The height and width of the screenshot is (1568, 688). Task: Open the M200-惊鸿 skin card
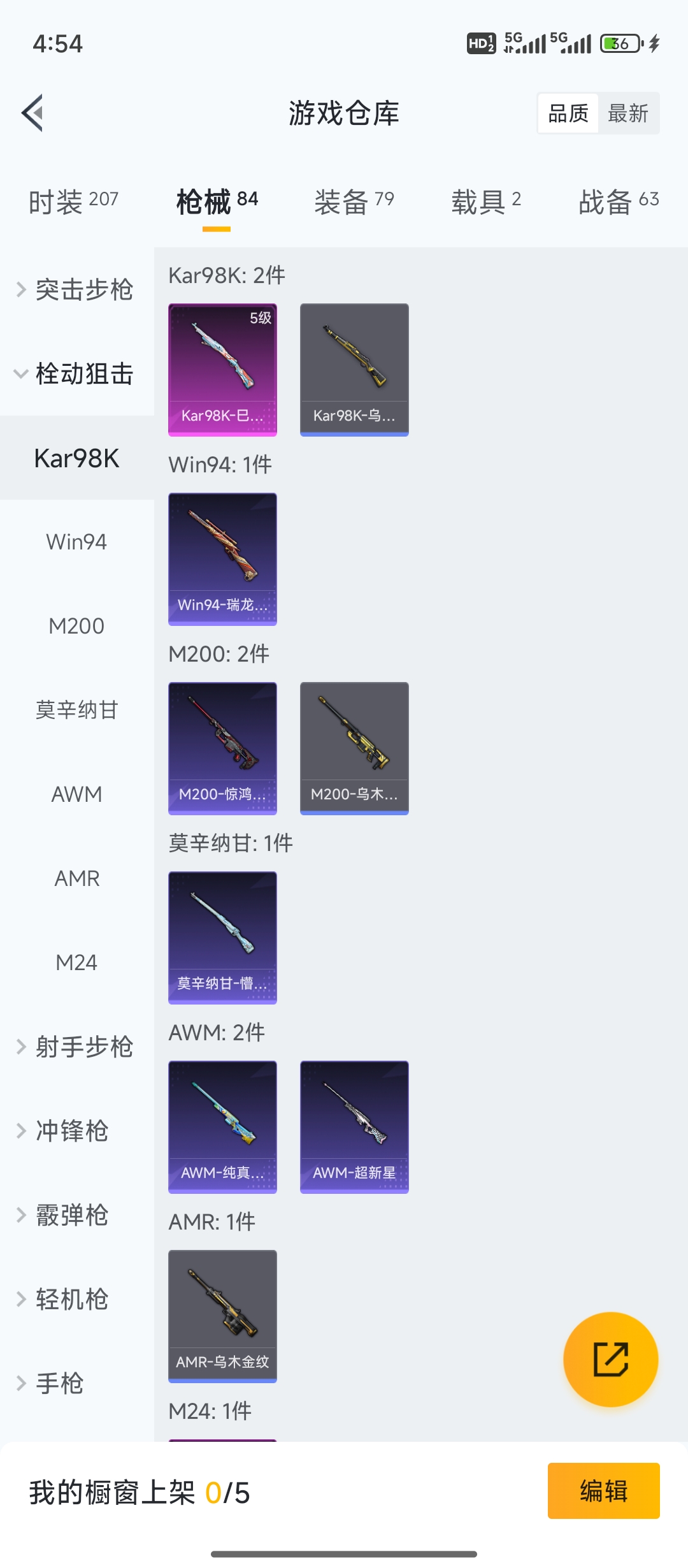pos(222,748)
